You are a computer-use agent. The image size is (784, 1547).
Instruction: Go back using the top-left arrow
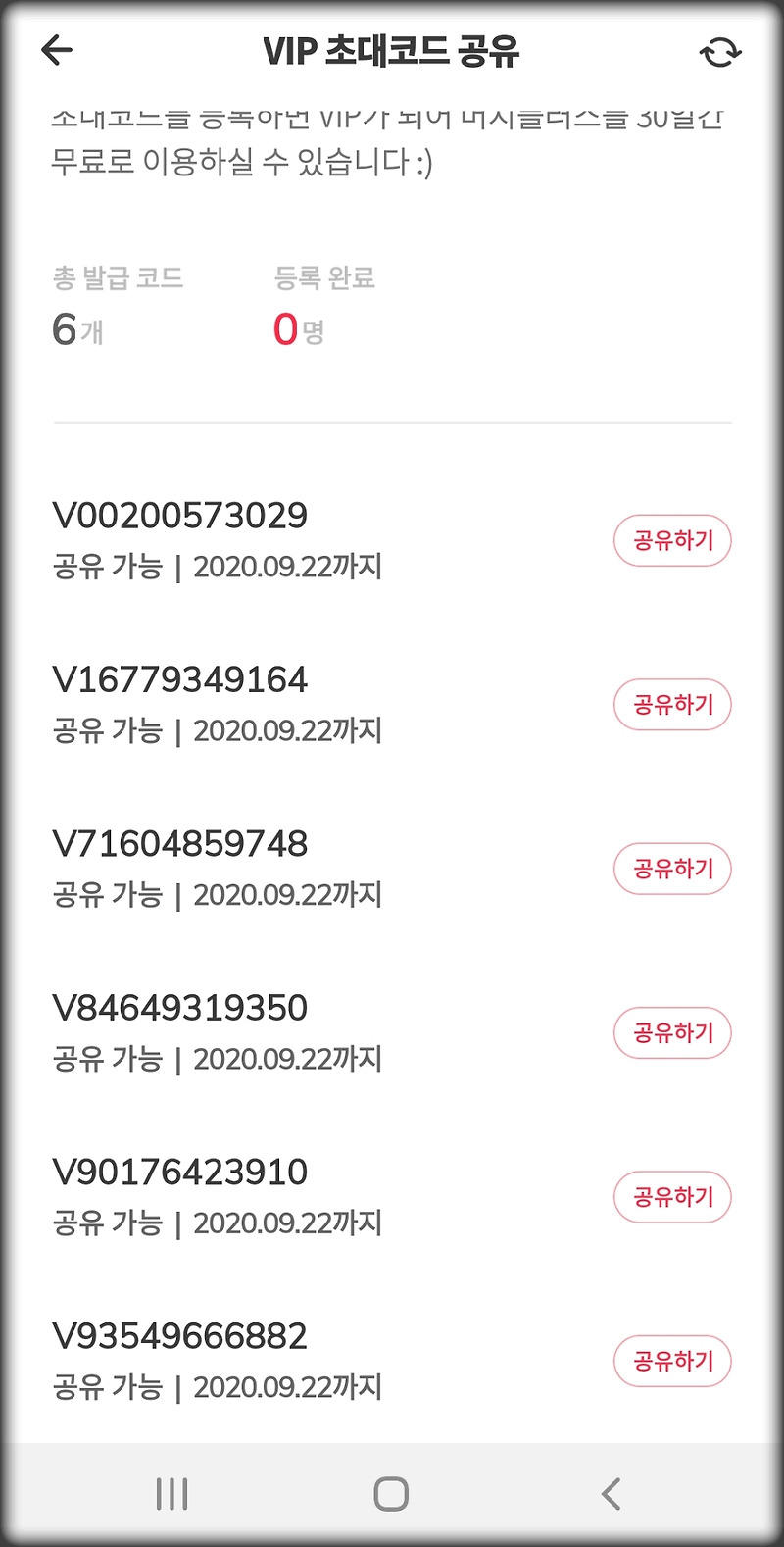pyautogui.click(x=57, y=50)
